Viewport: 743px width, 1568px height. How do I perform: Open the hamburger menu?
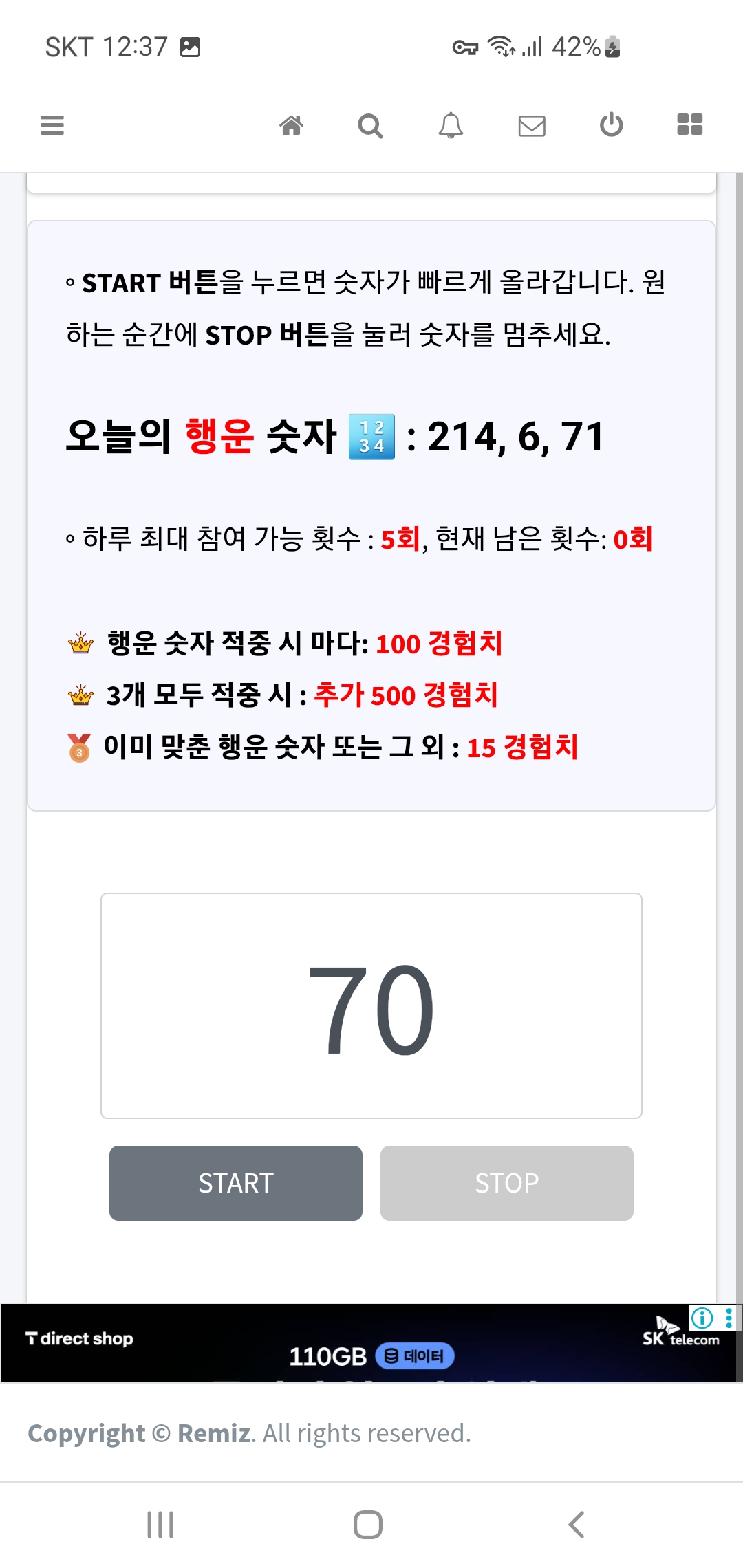point(52,125)
